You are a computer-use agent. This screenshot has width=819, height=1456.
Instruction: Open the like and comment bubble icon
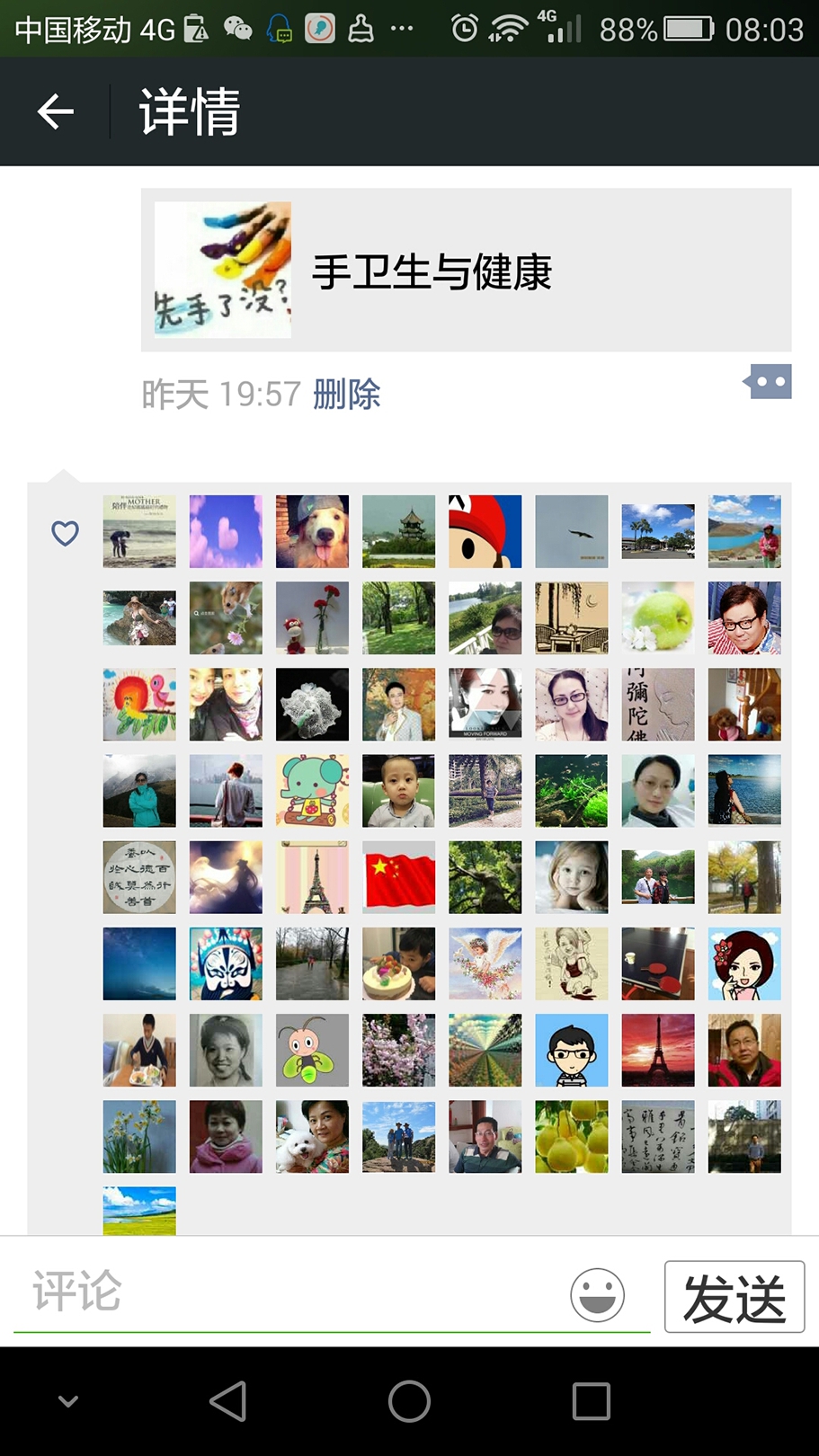click(768, 382)
